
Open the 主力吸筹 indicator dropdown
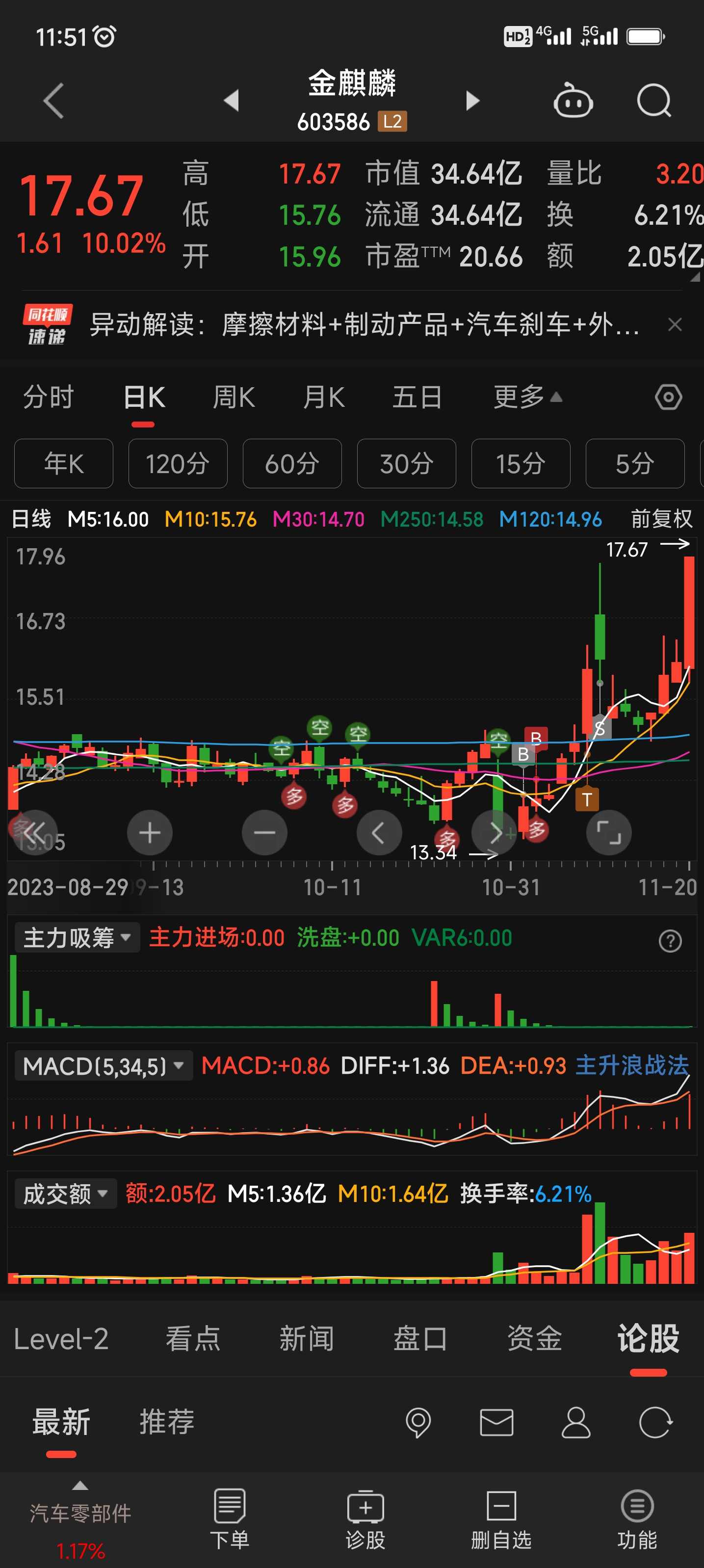pos(76,938)
